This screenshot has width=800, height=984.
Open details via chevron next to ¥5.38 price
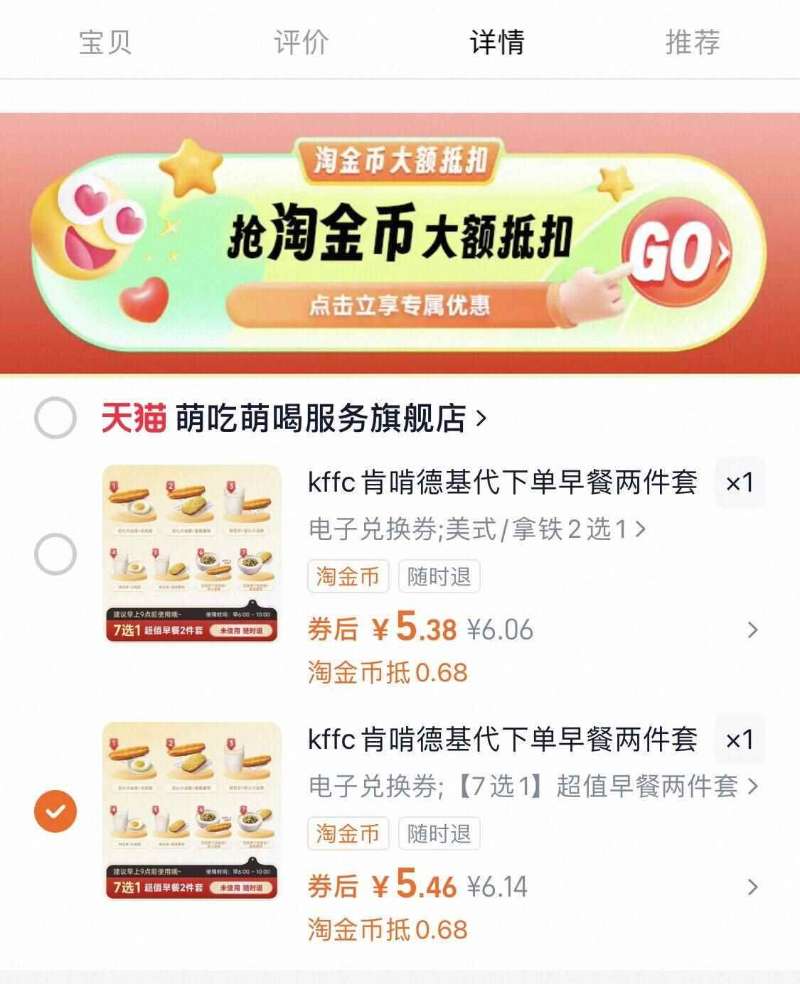[x=753, y=631]
